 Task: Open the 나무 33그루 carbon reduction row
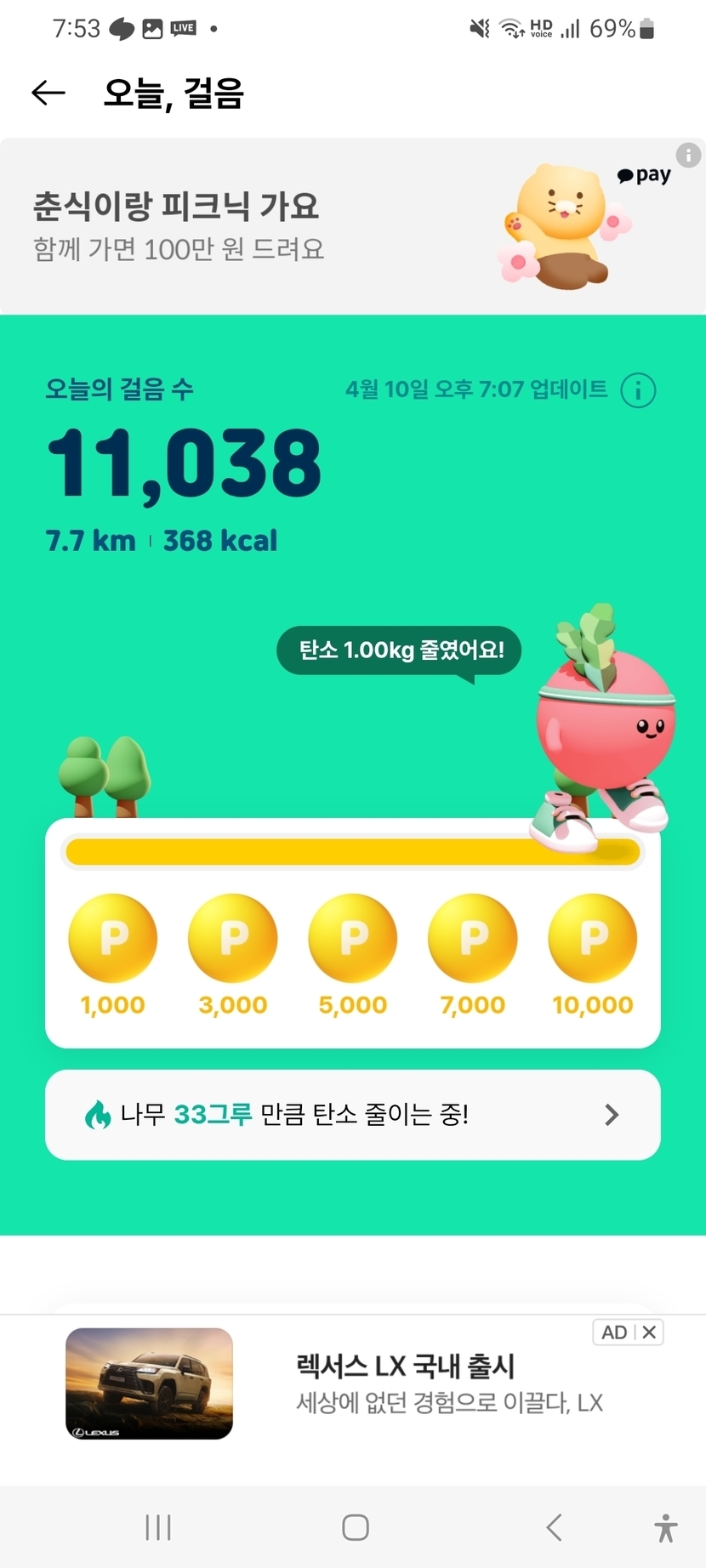coord(353,1115)
